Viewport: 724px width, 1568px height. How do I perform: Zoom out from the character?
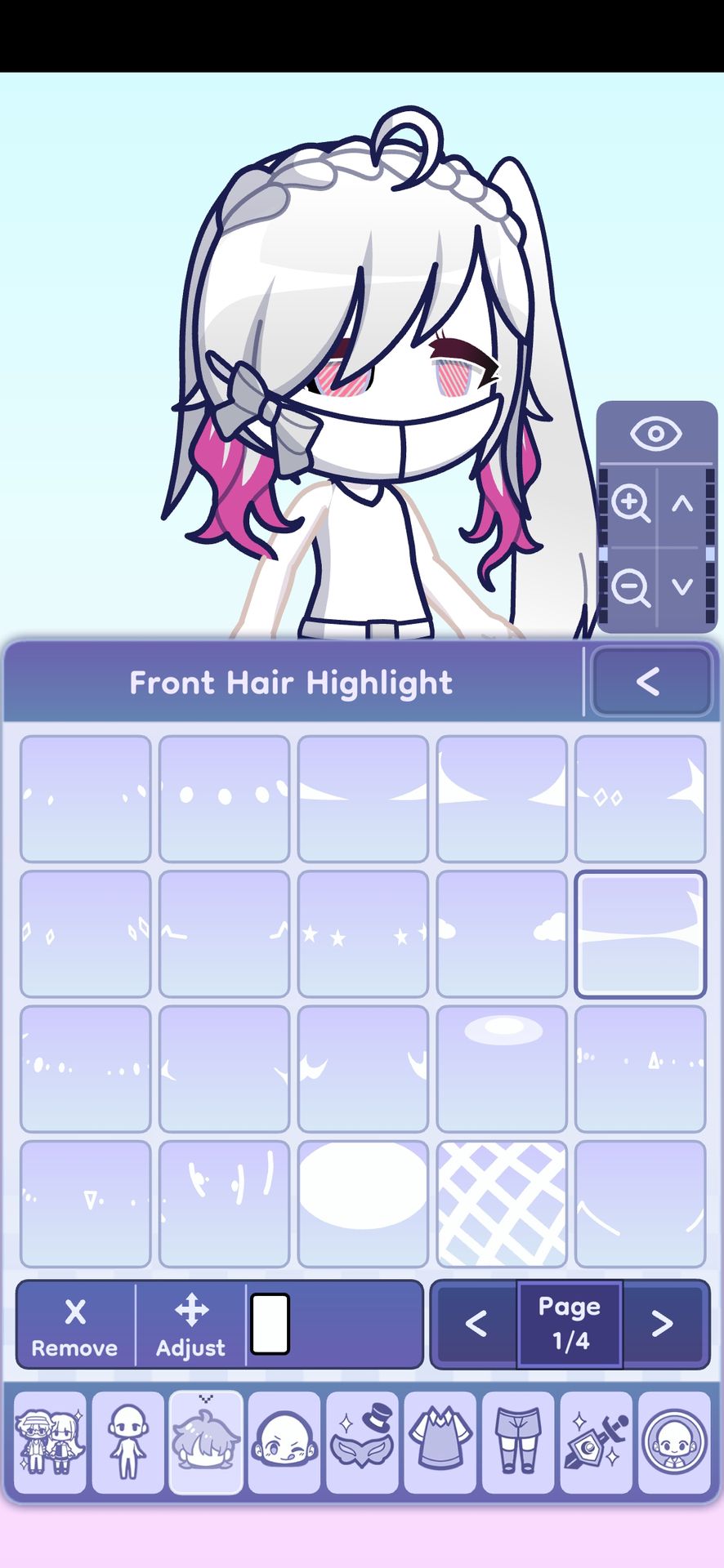click(630, 587)
